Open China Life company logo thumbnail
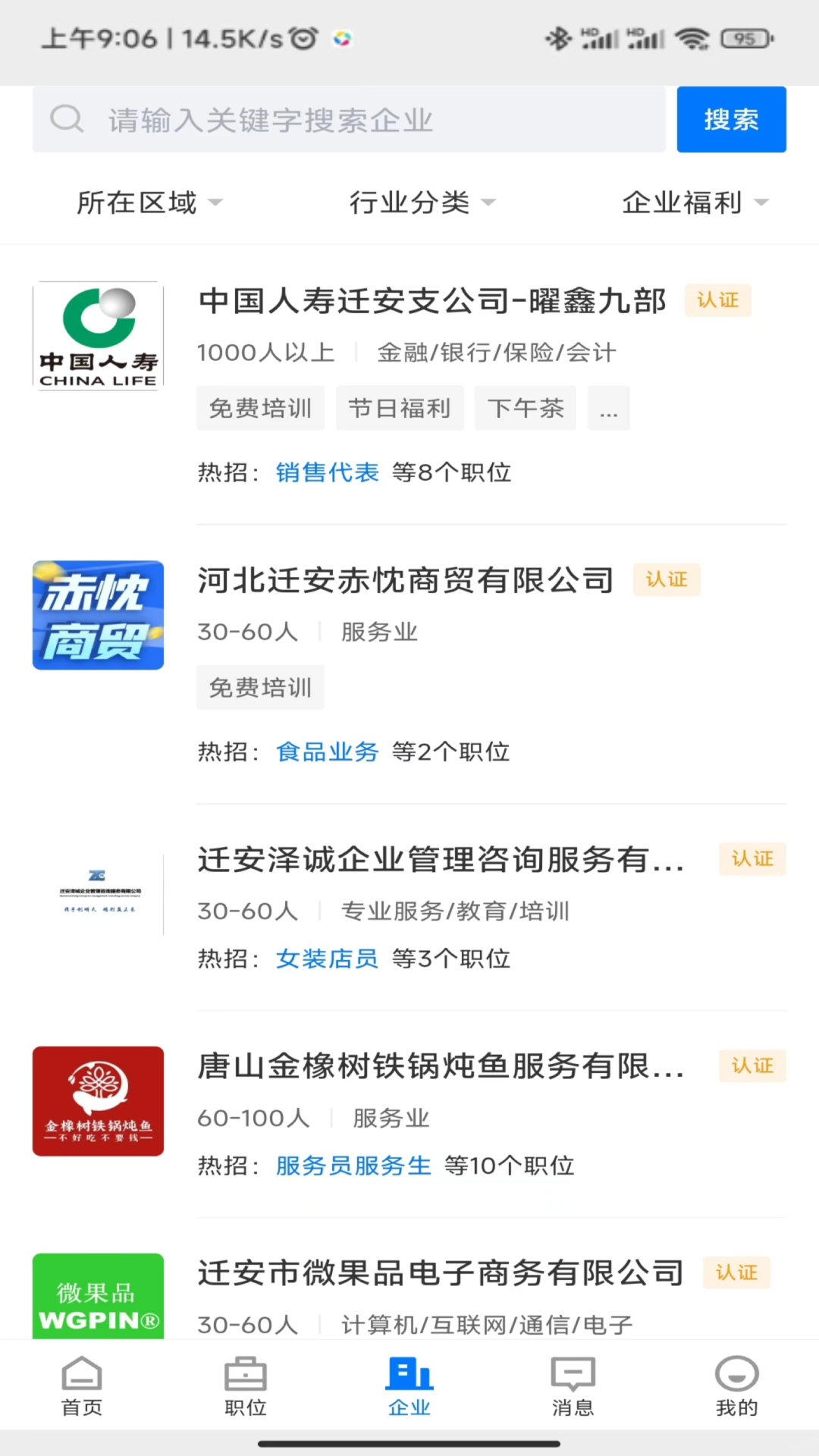Screen dimensions: 819x1456 (98, 336)
